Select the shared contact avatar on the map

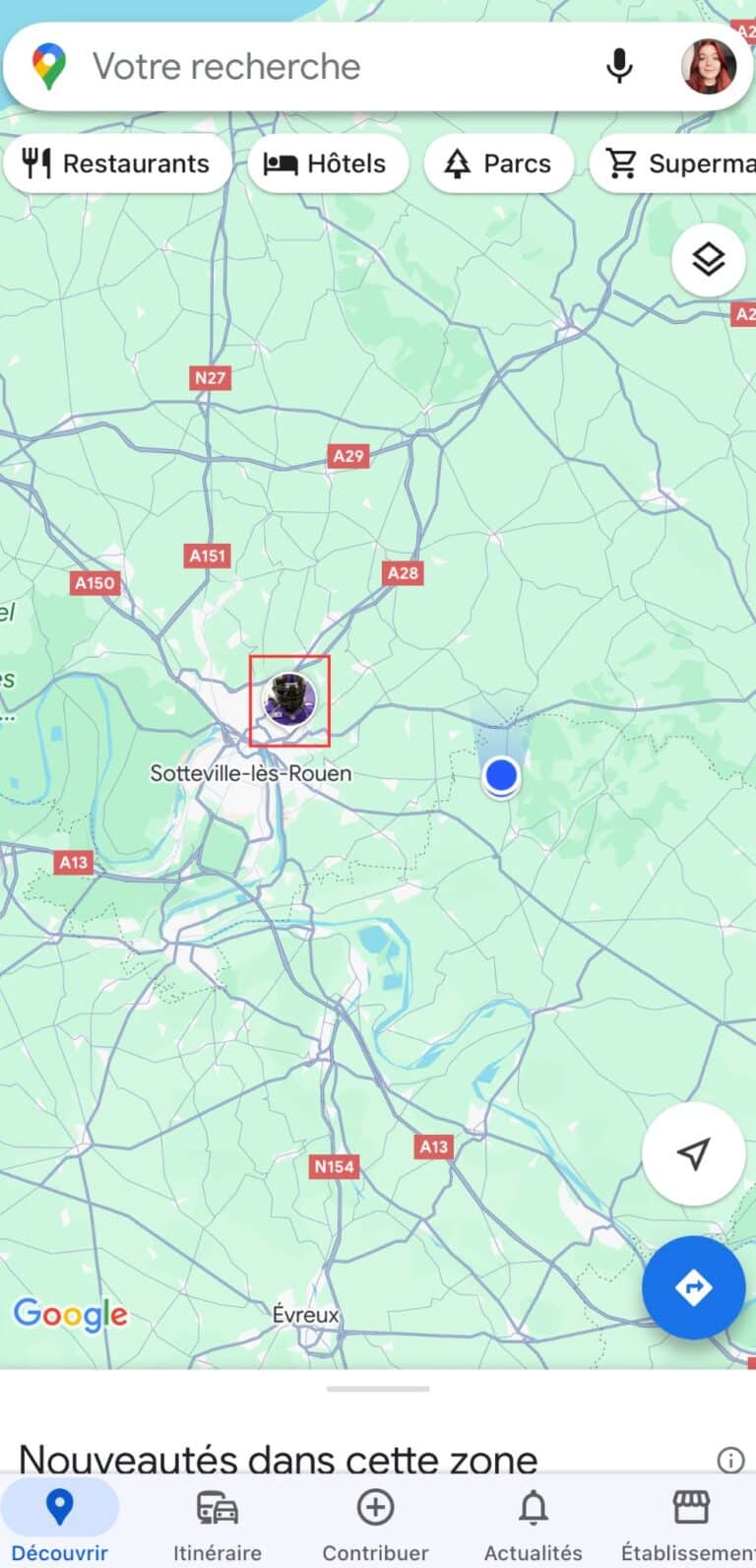click(x=289, y=700)
